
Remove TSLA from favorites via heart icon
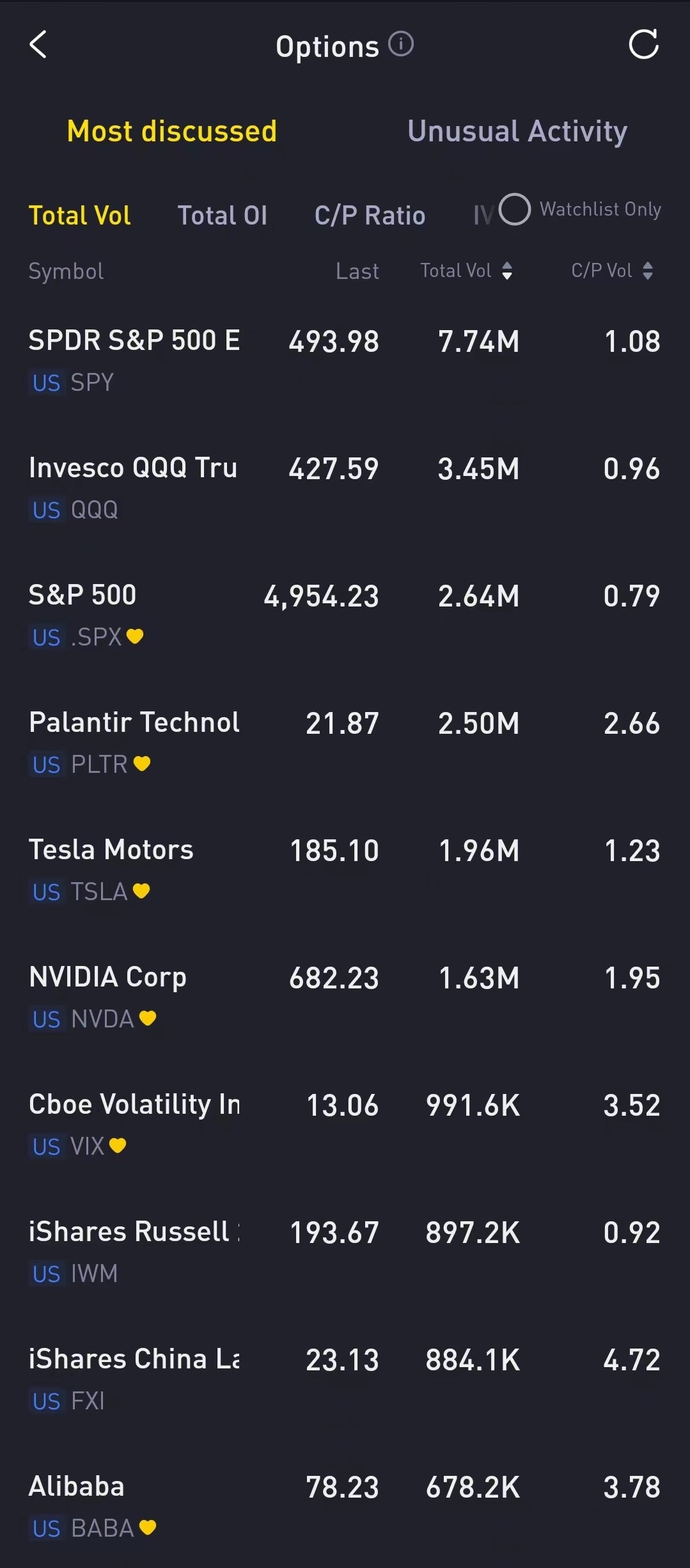tap(143, 891)
